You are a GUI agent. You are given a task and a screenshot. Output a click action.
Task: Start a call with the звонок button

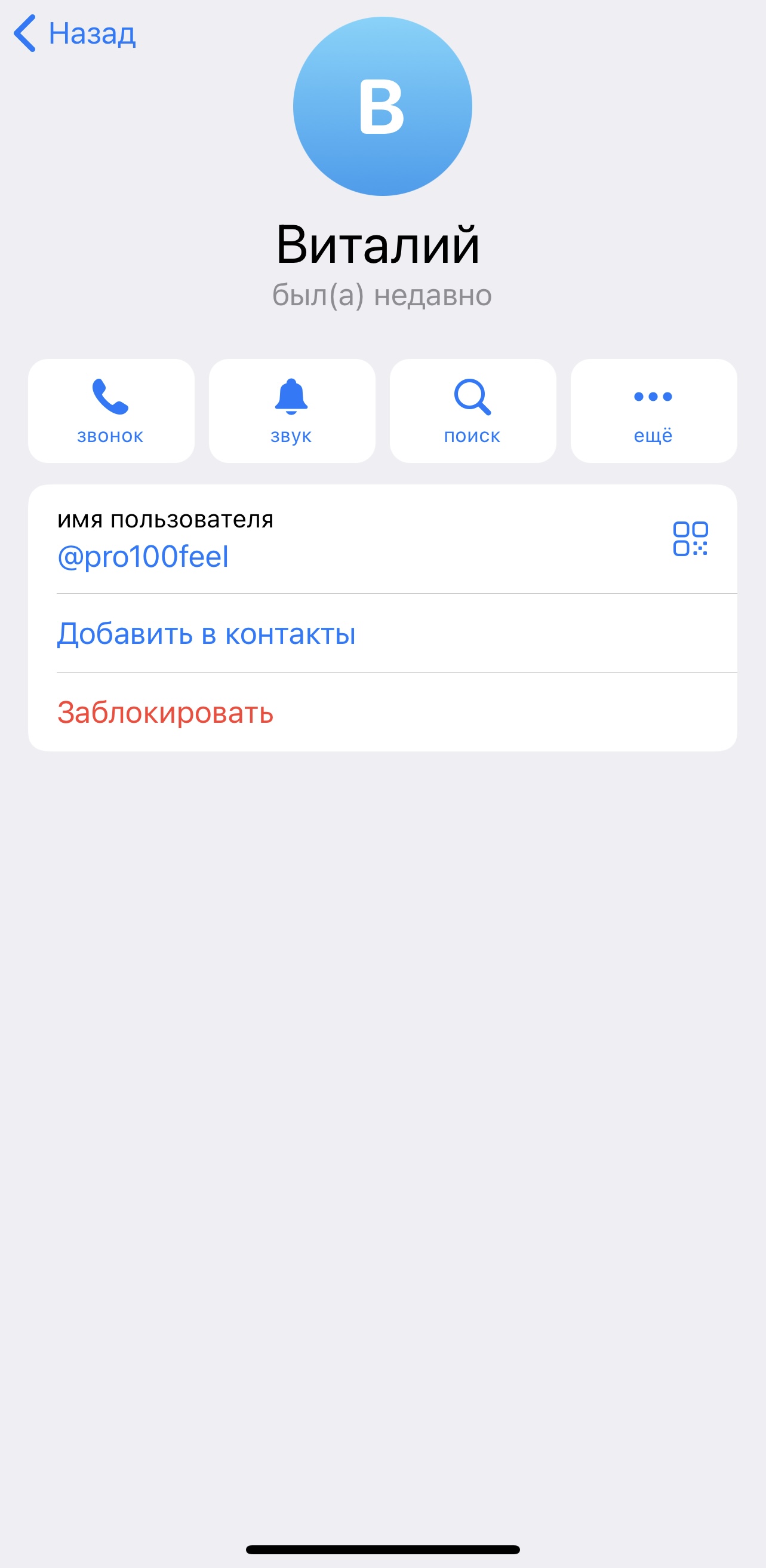coord(110,411)
